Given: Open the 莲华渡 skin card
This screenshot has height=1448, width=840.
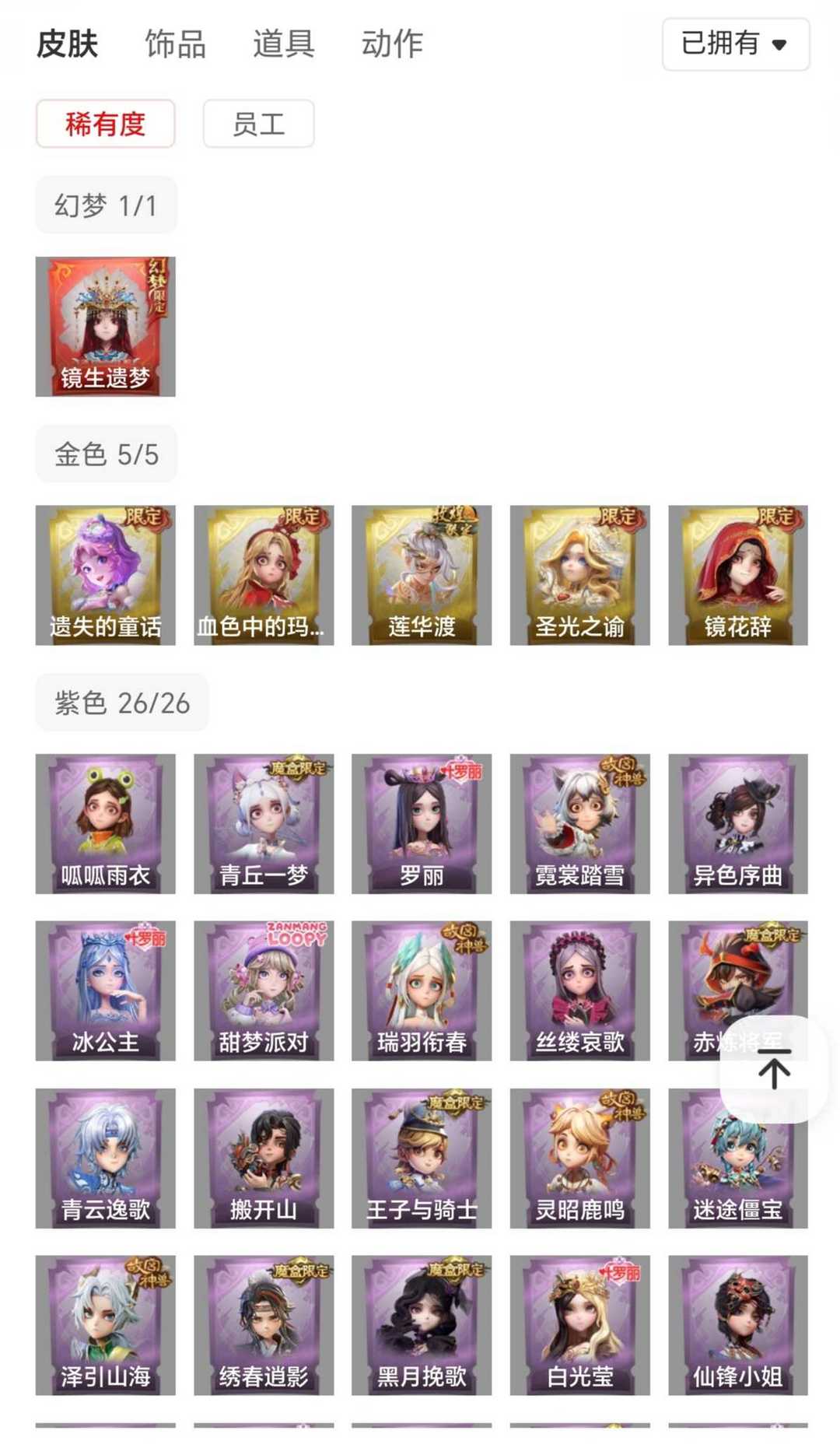Looking at the screenshot, I should [x=422, y=574].
